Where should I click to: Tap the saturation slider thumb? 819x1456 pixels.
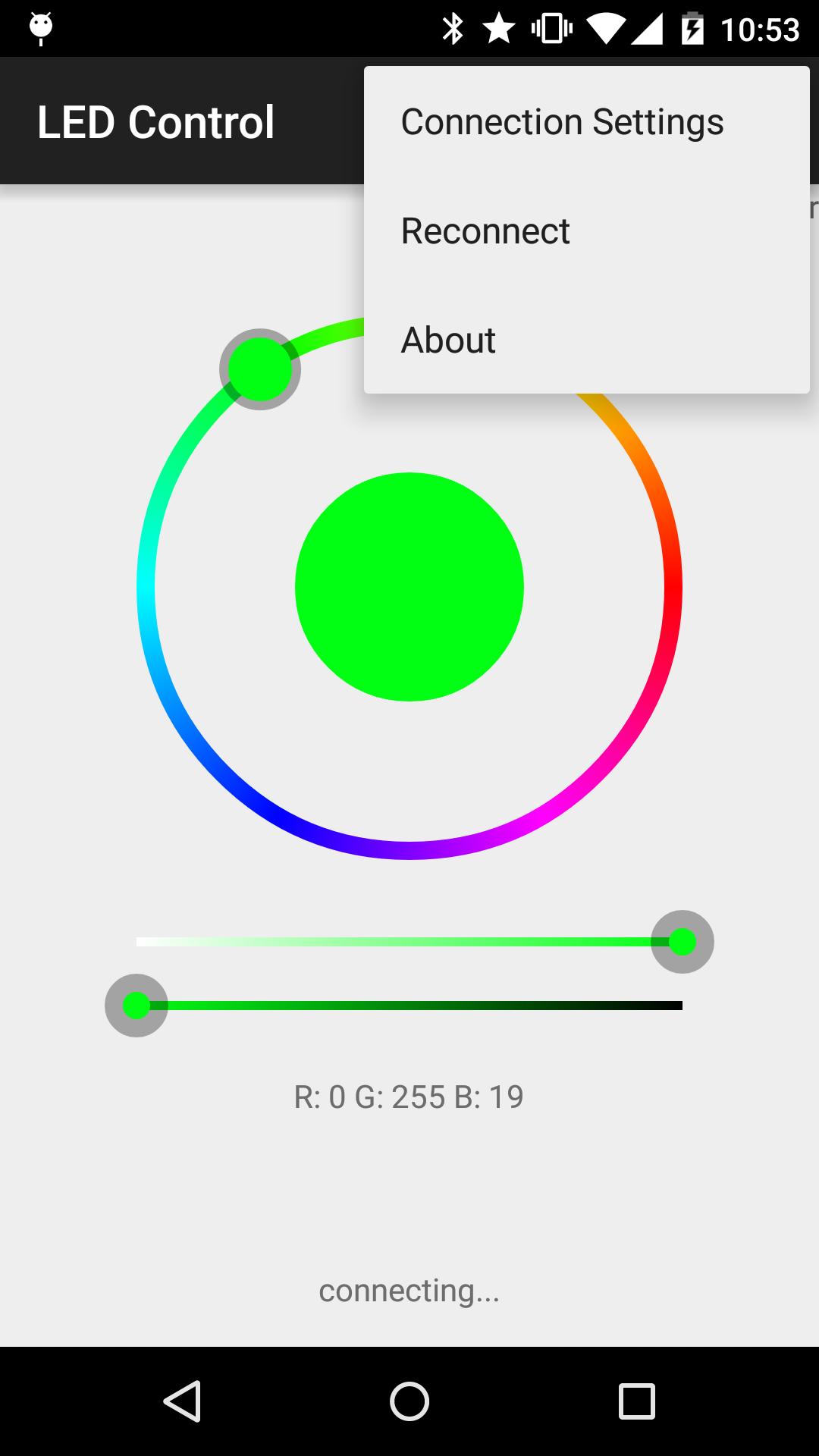click(x=682, y=942)
